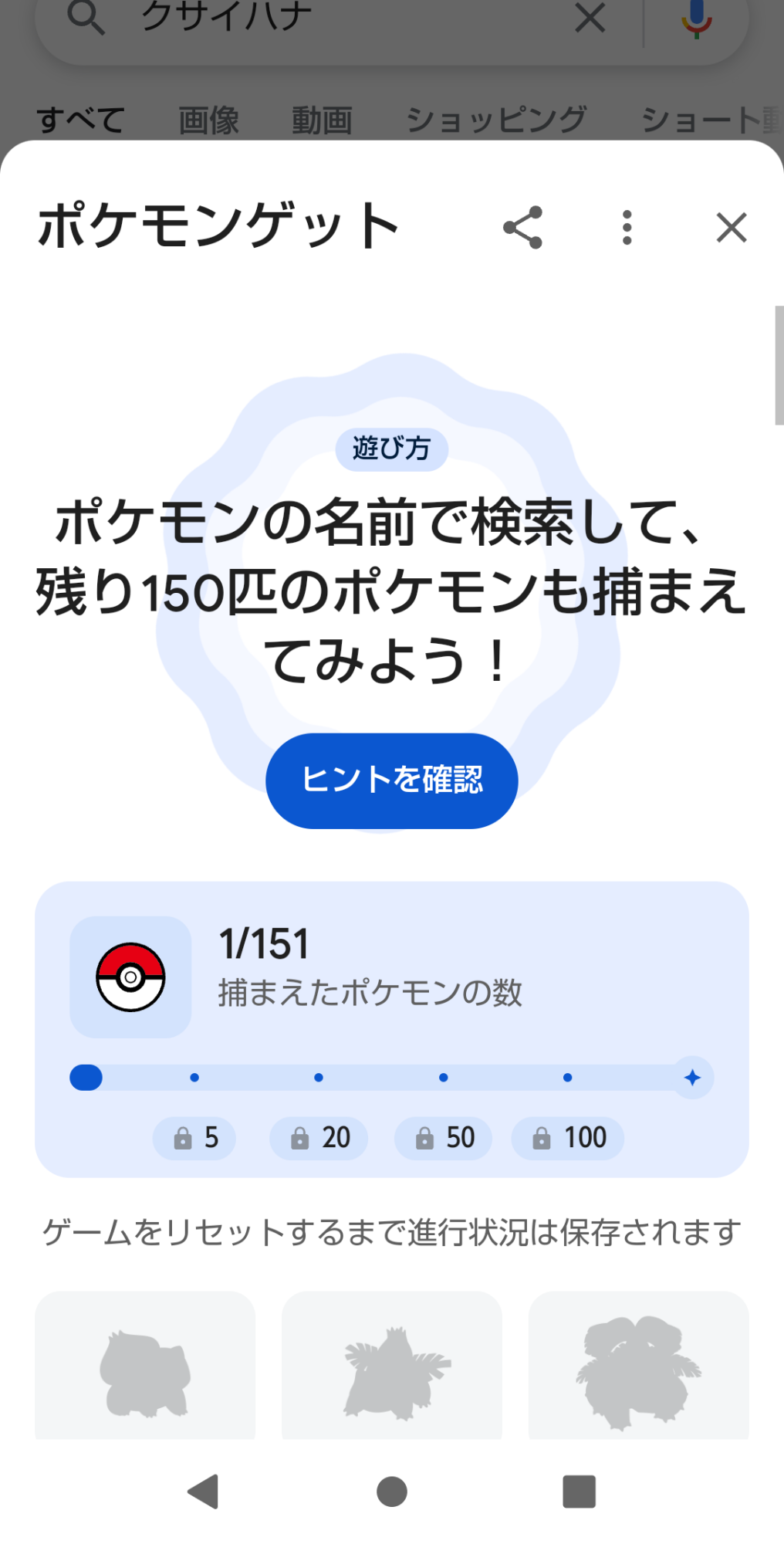Open the third Pokémon silhouette card
The height and width of the screenshot is (1544, 784).
[639, 1365]
